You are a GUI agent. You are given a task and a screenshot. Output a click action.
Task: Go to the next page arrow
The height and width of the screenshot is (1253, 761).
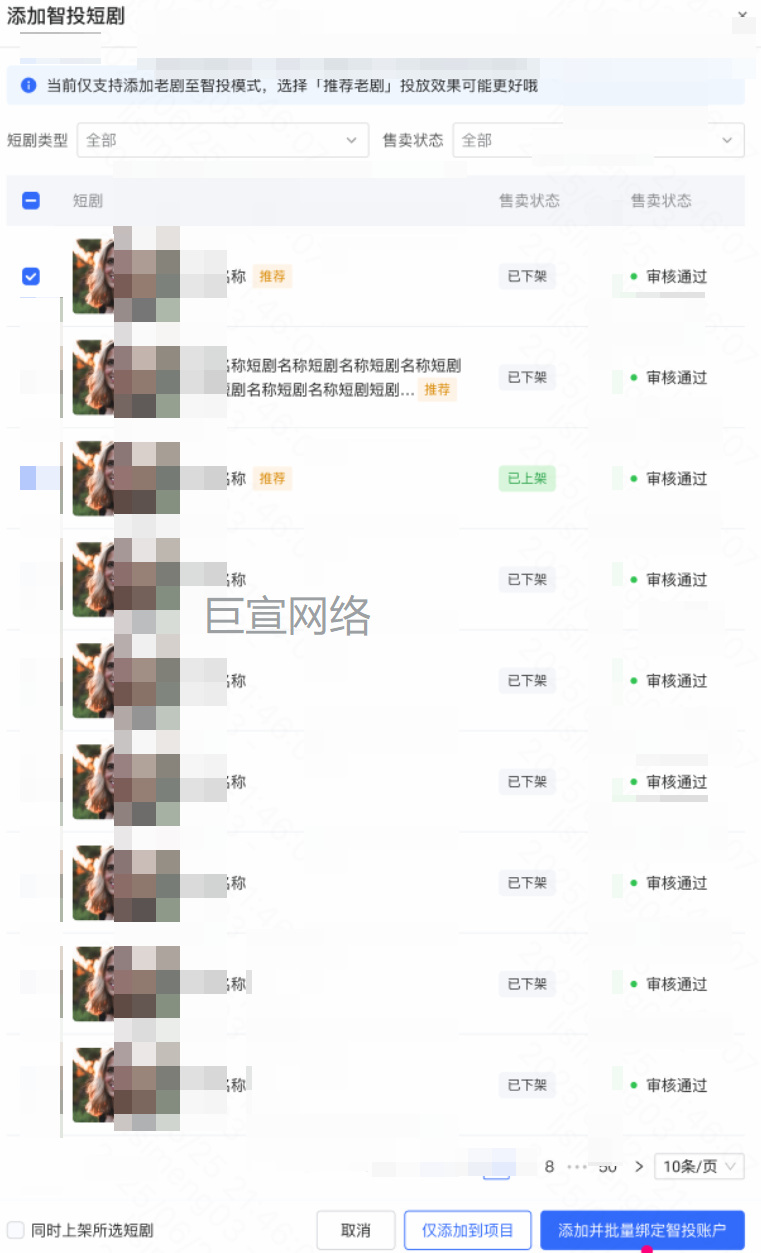tap(639, 1166)
